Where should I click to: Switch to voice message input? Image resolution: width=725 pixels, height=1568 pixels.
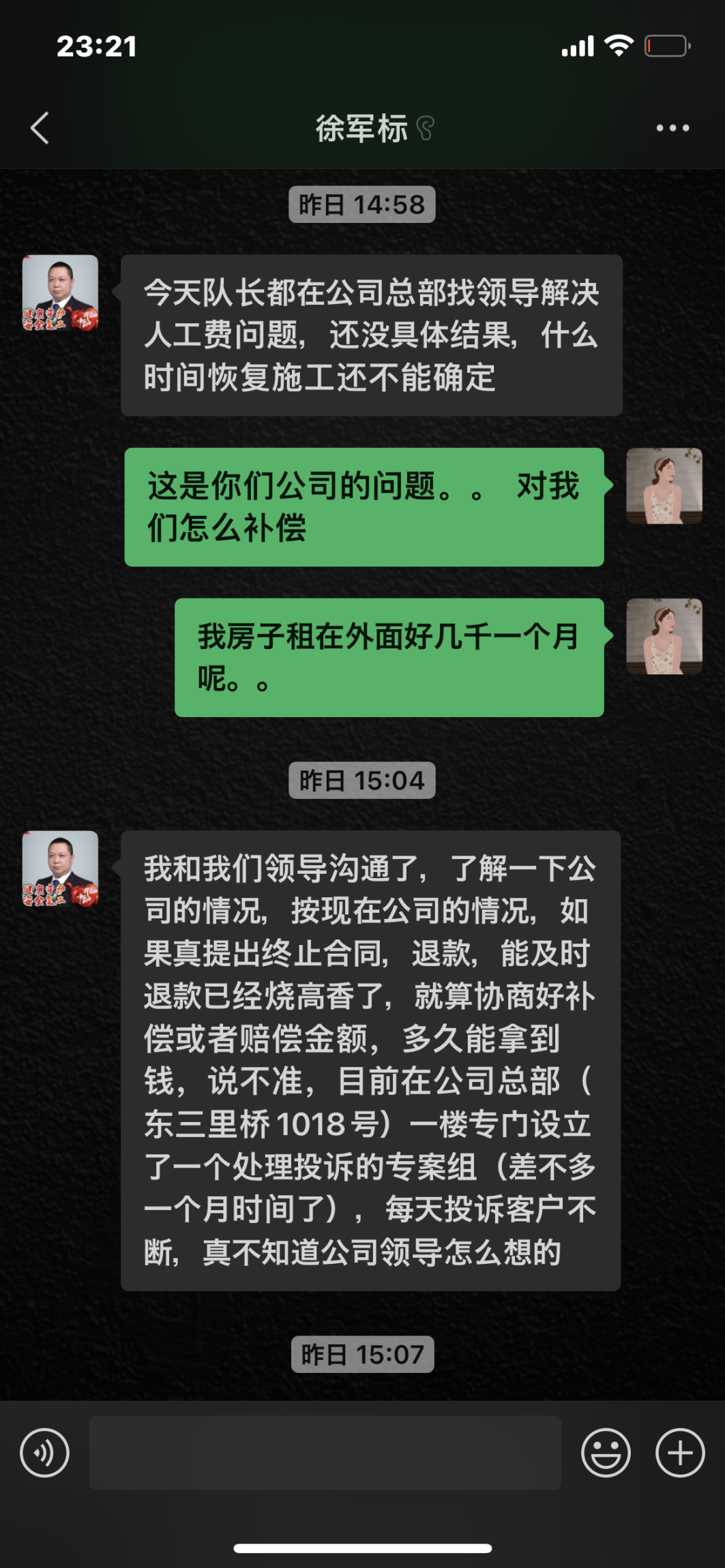[x=45, y=1453]
